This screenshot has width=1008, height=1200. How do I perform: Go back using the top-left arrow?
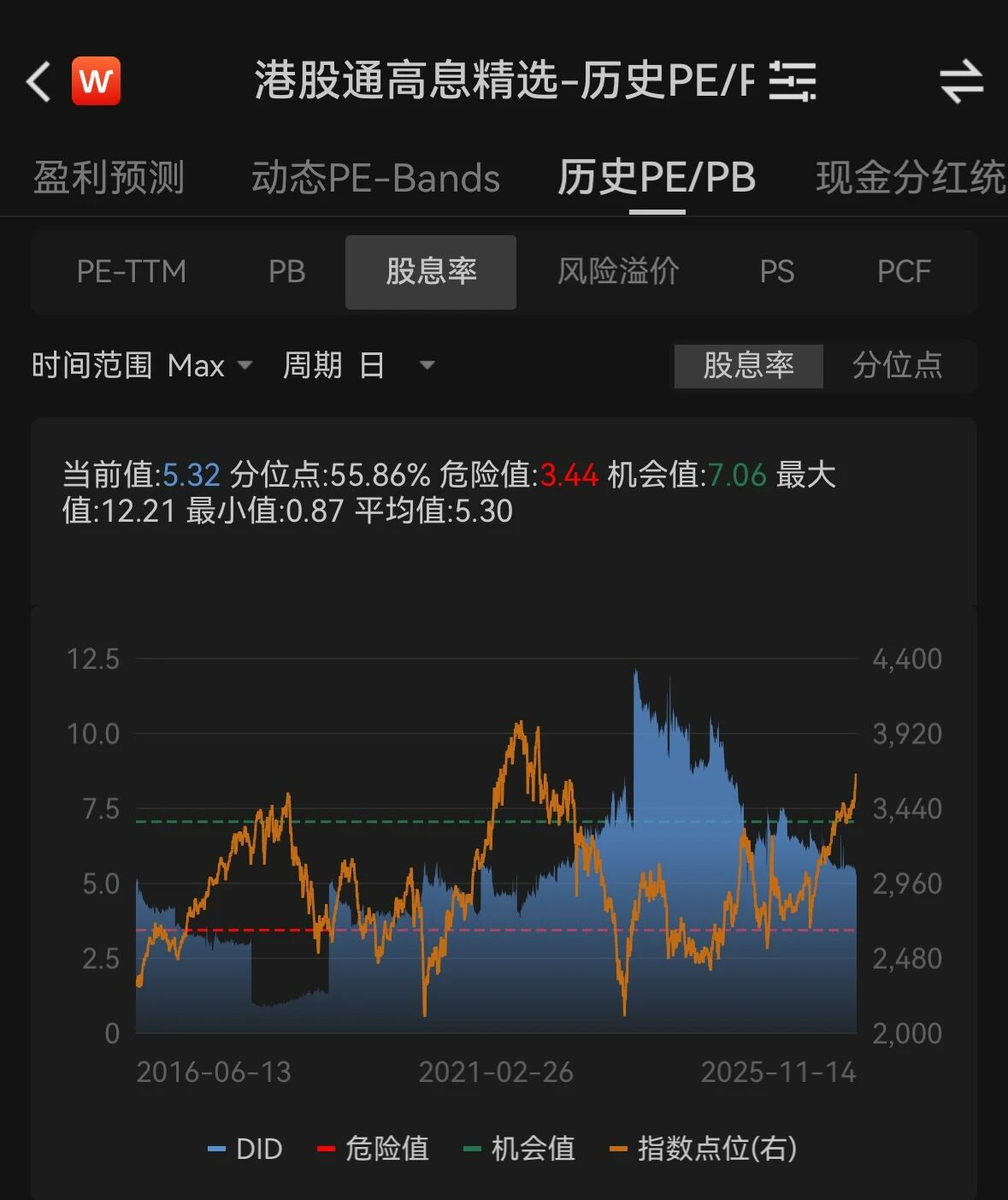(x=38, y=82)
